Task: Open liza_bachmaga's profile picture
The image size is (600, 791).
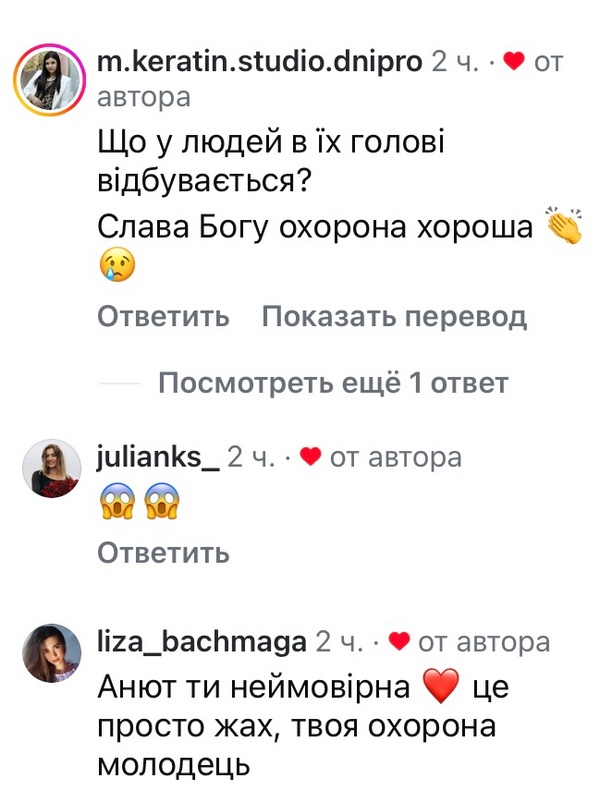Action: coord(55,653)
